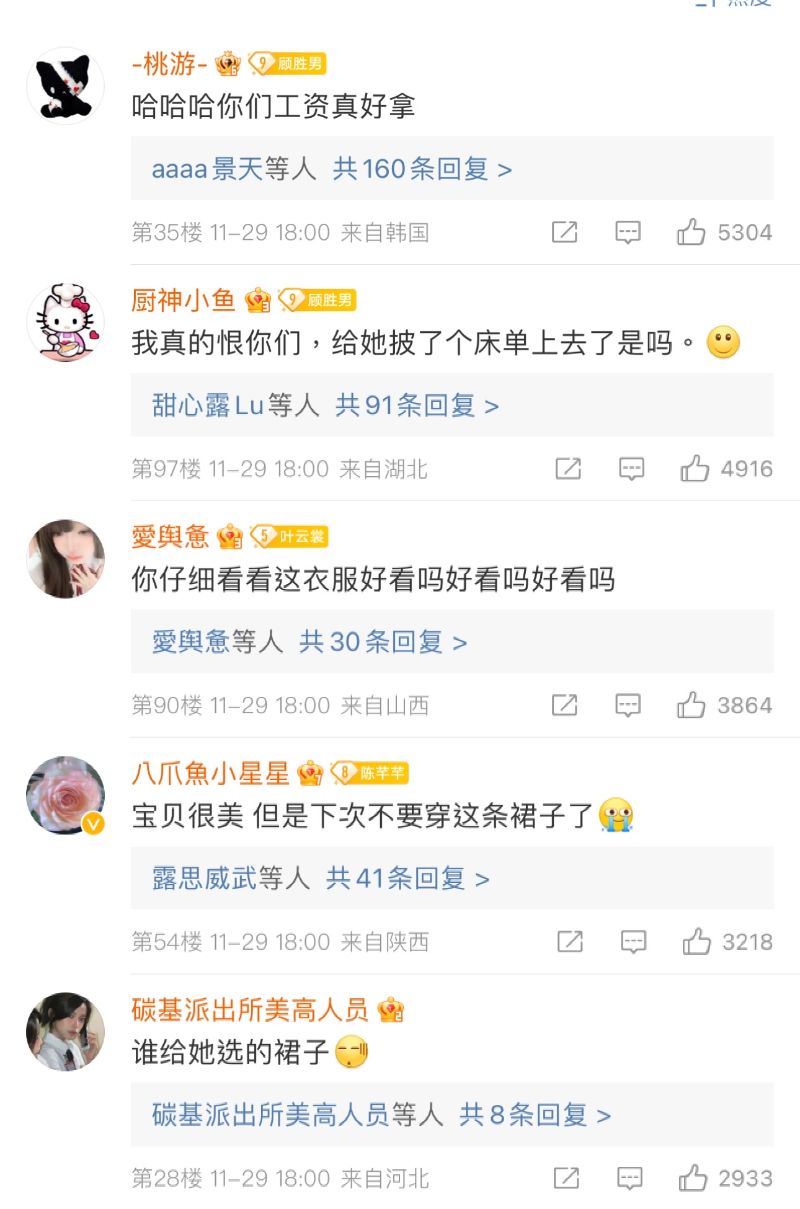Reply to -桃游-'s comment
The height and width of the screenshot is (1209, 800).
coord(628,233)
